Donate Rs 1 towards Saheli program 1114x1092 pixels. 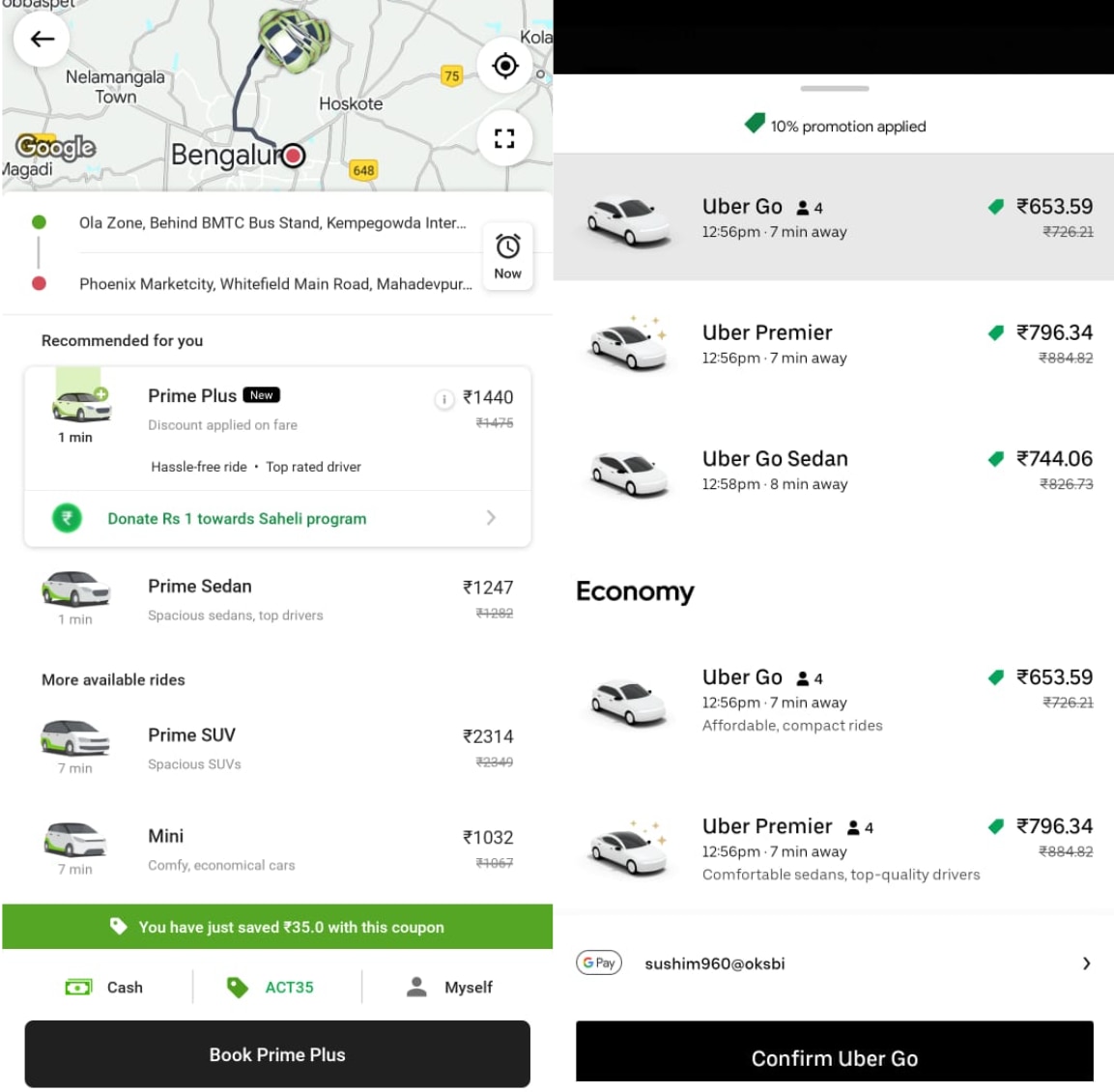point(277,519)
